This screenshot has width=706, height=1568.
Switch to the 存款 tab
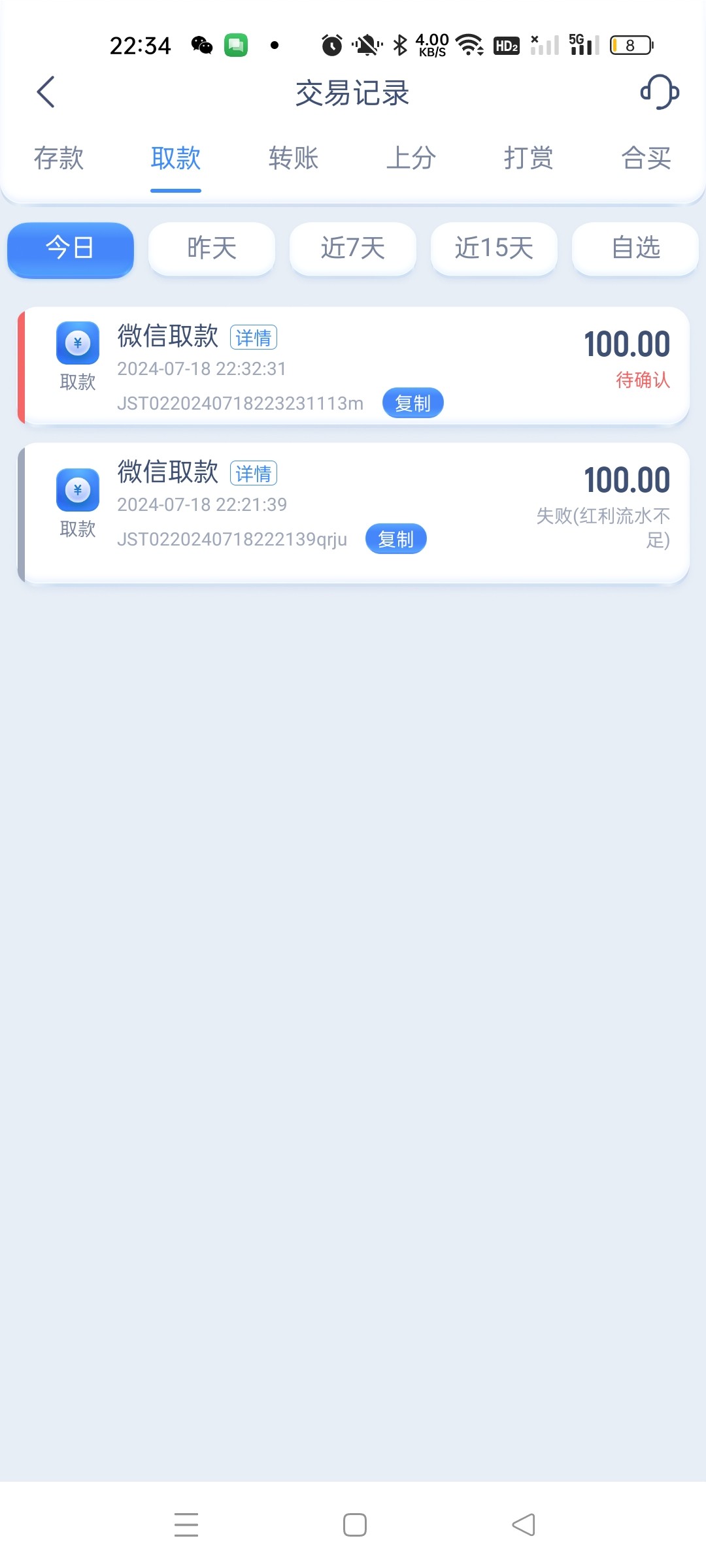tap(59, 158)
